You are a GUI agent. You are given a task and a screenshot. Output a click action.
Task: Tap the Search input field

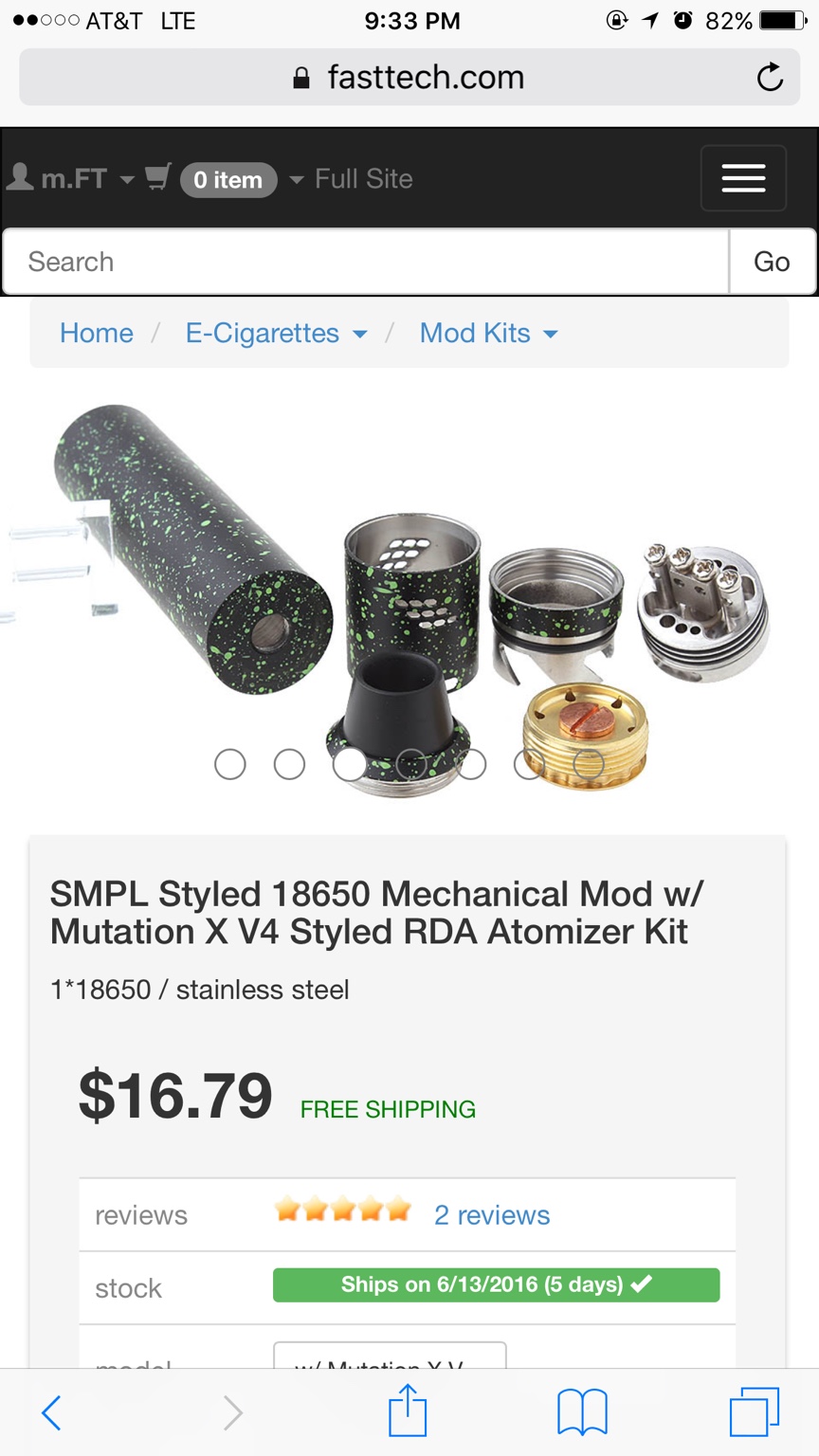click(x=366, y=262)
